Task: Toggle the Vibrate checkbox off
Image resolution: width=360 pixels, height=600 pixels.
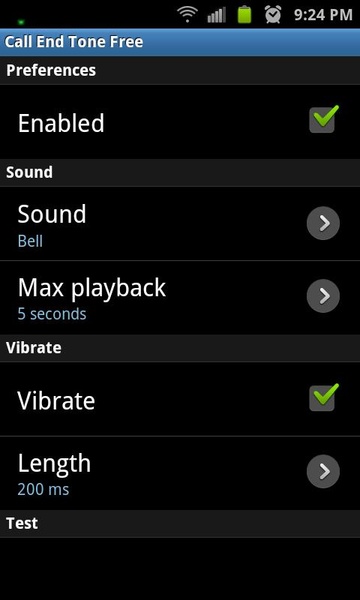Action: click(324, 398)
